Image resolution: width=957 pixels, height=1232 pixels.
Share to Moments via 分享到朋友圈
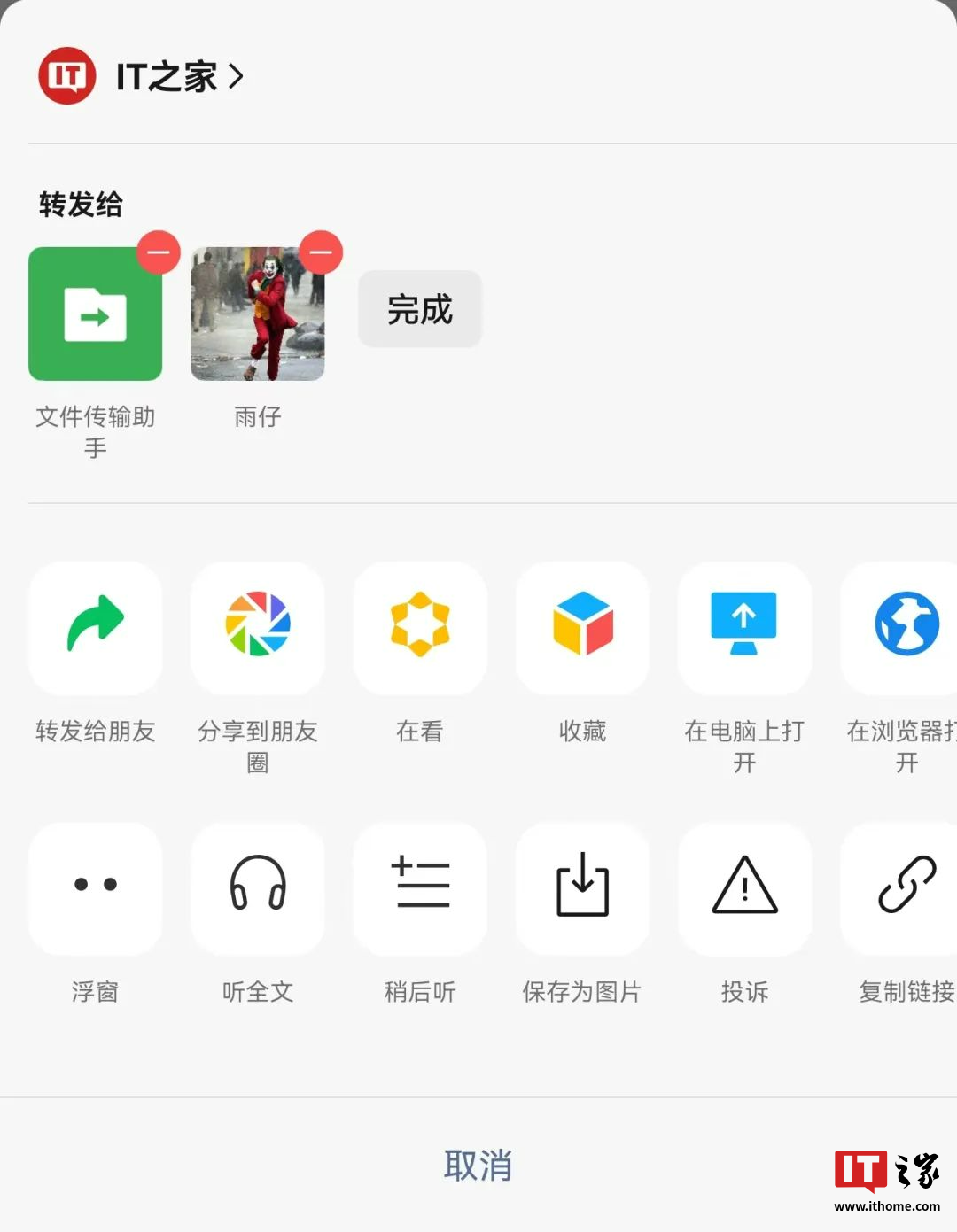click(x=258, y=628)
